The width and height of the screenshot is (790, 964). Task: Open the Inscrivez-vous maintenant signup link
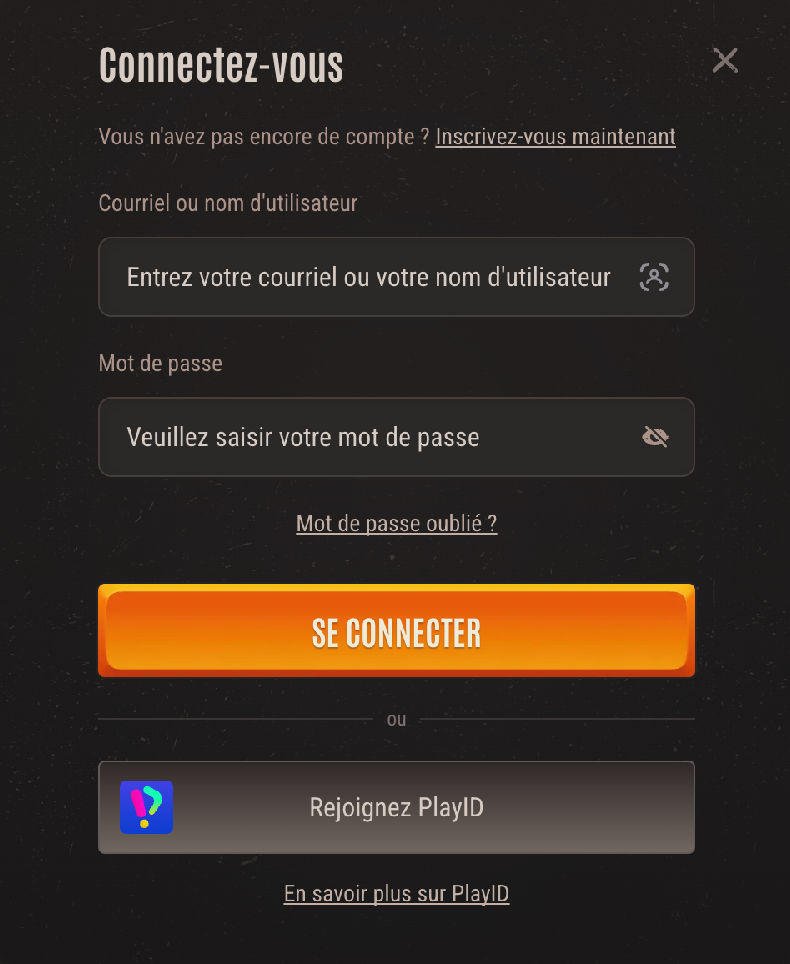555,137
